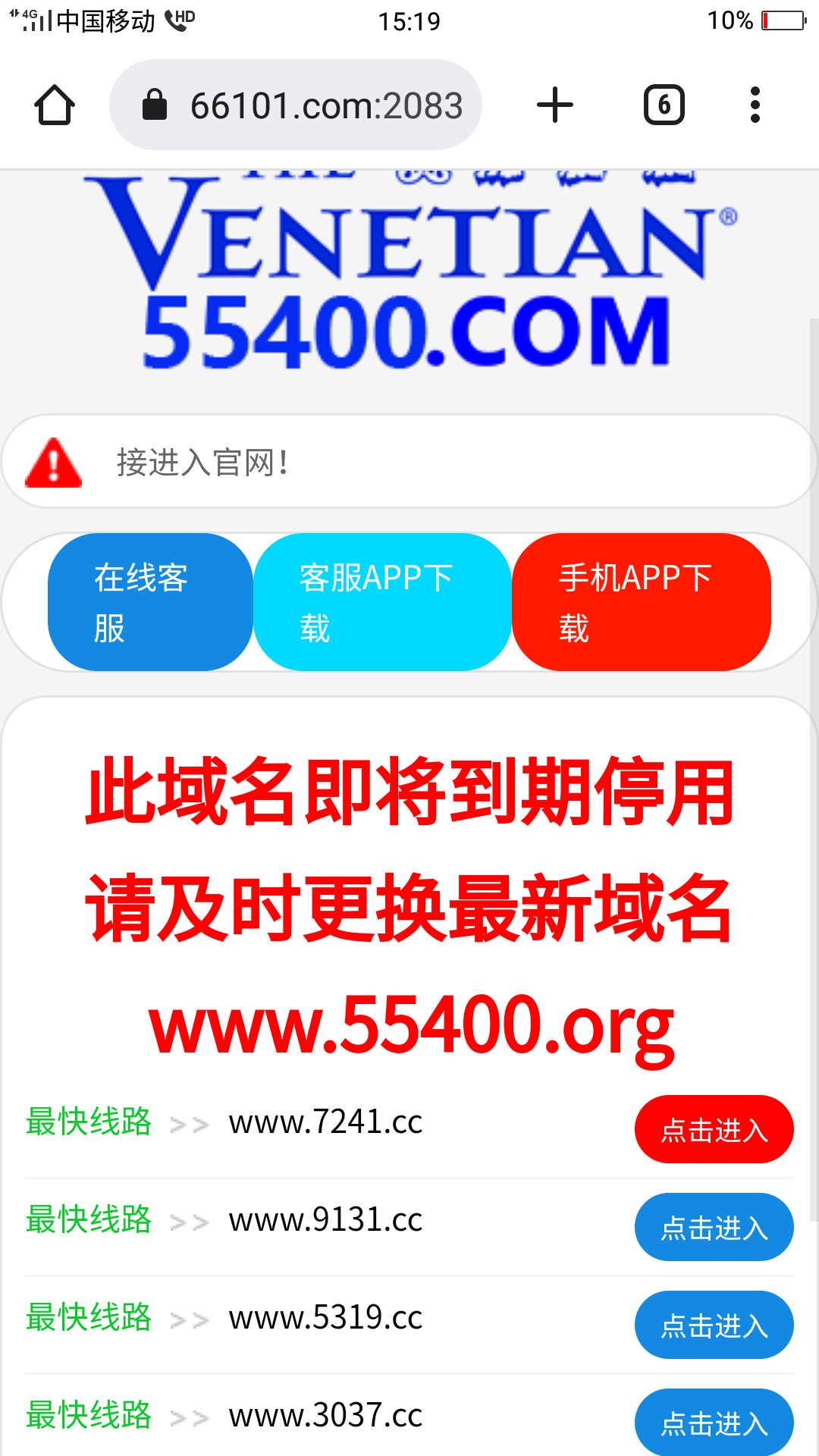This screenshot has height=1456, width=819.
Task: Open 在线客服 online support
Action: [x=150, y=602]
